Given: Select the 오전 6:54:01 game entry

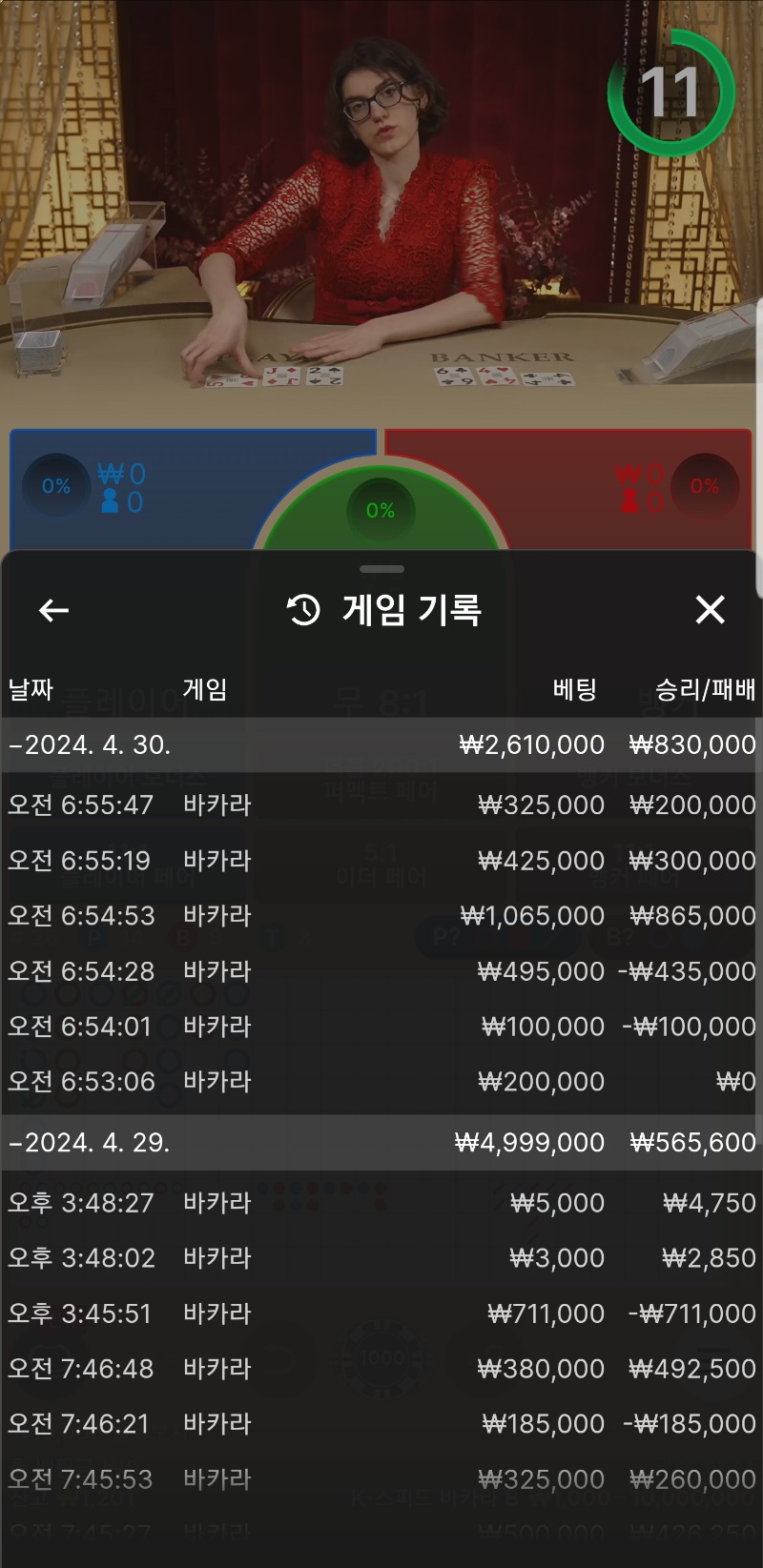Looking at the screenshot, I should (381, 1026).
